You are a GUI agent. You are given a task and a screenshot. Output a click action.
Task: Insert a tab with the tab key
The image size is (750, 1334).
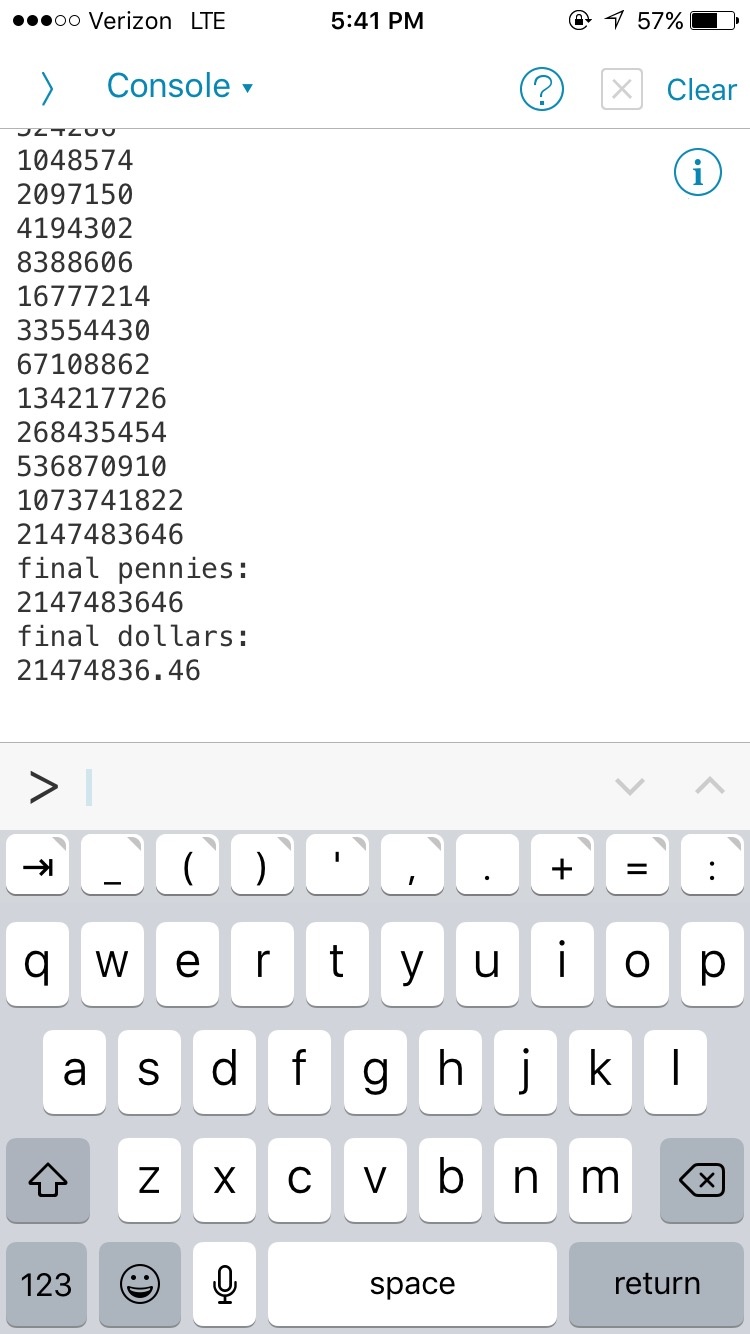(x=38, y=867)
